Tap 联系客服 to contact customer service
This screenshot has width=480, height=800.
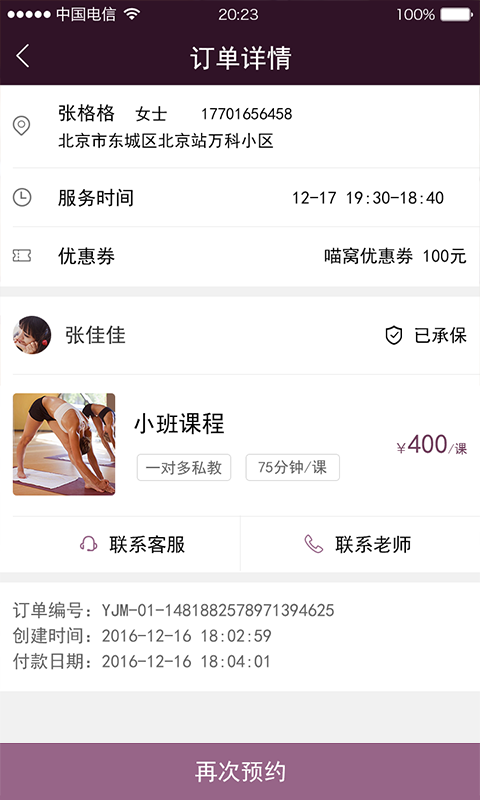coord(120,544)
